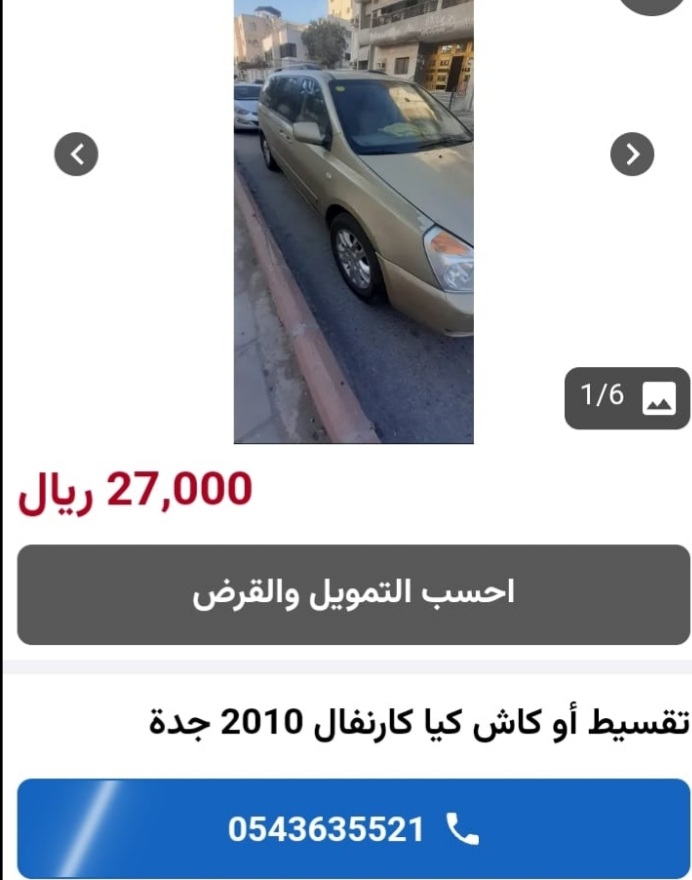Tap احسب التمويل والقرض button
Image resolution: width=692 pixels, height=880 pixels.
point(353,594)
